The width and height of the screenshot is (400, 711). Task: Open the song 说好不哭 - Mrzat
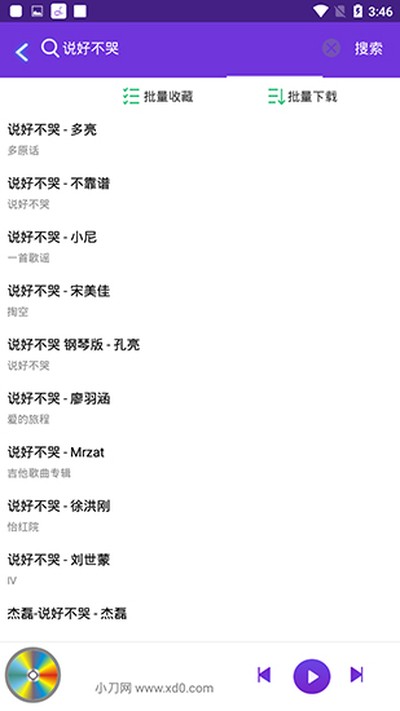point(200,461)
